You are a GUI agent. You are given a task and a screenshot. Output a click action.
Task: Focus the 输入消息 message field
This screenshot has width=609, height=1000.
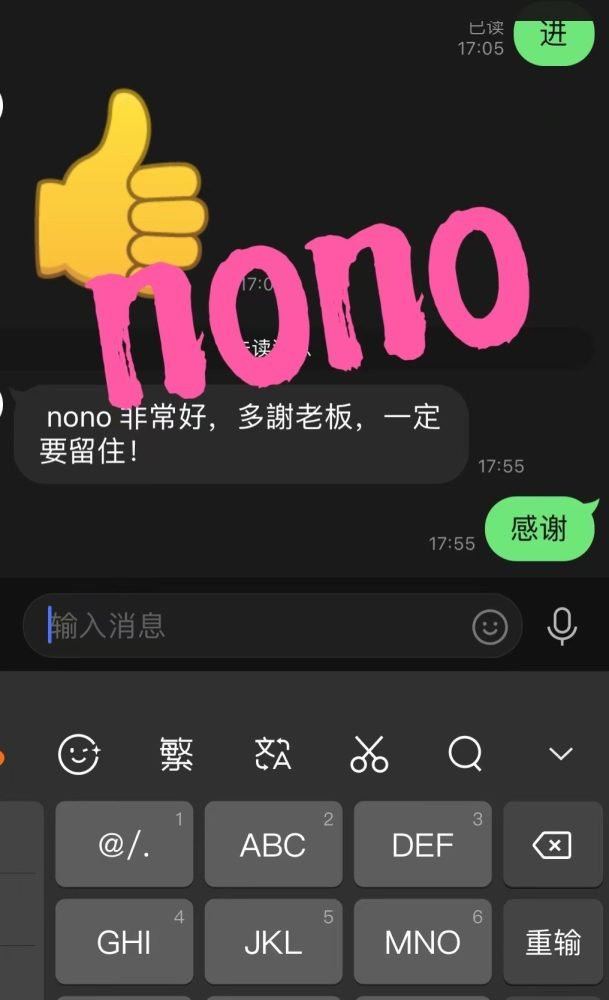tap(250, 627)
